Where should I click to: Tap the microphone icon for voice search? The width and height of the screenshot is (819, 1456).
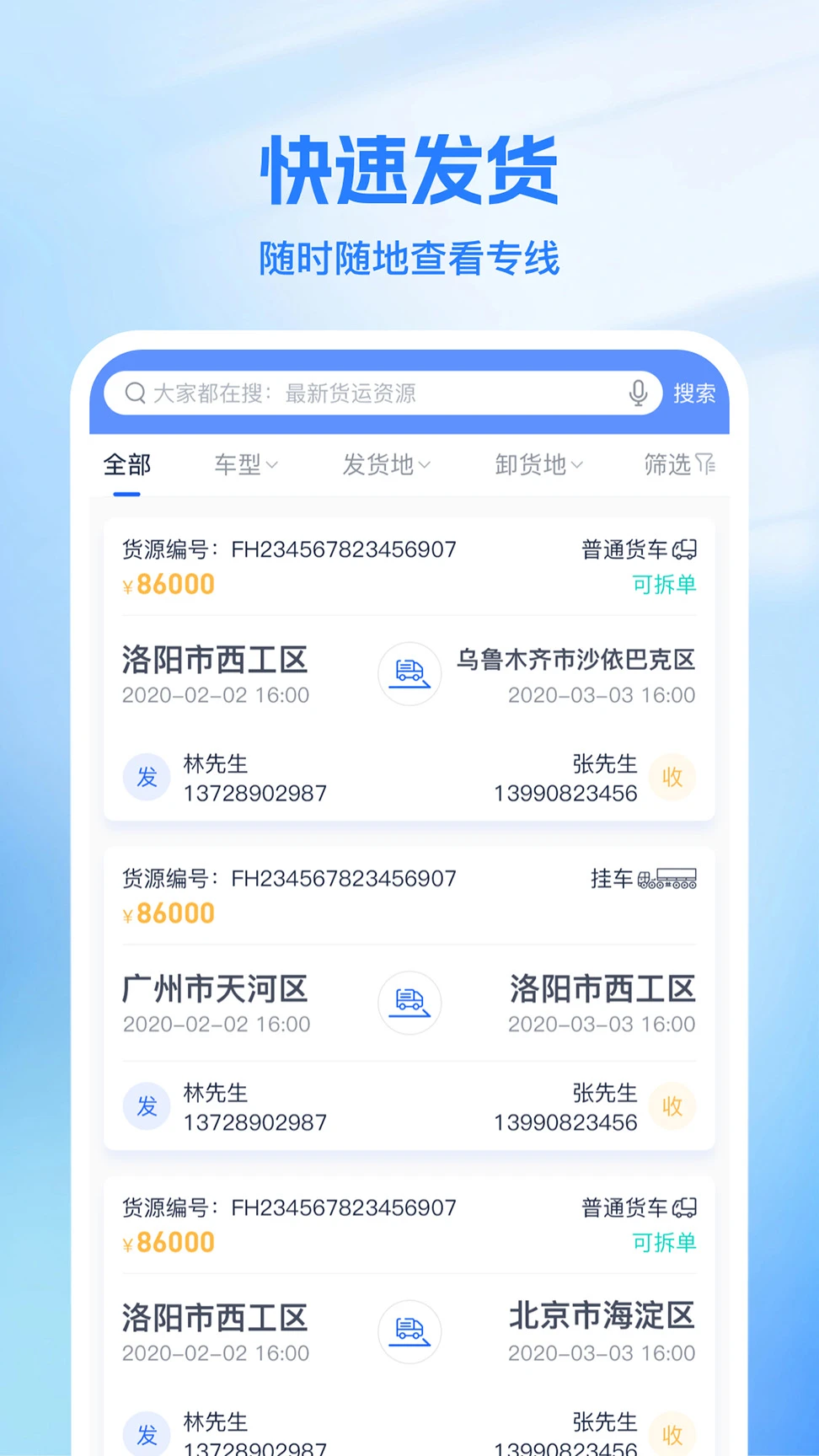coord(638,393)
